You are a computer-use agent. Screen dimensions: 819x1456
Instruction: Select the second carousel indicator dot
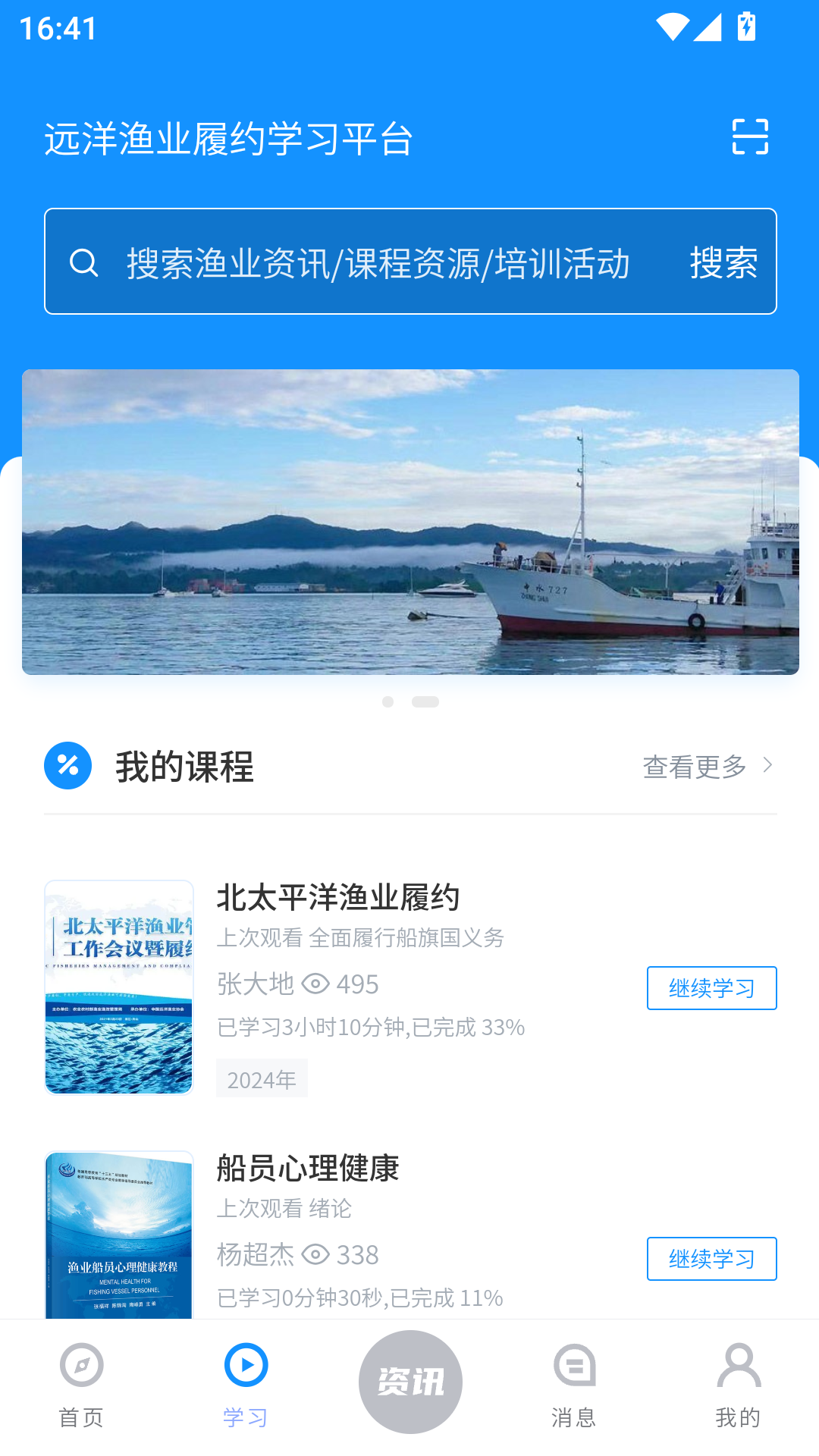425,701
